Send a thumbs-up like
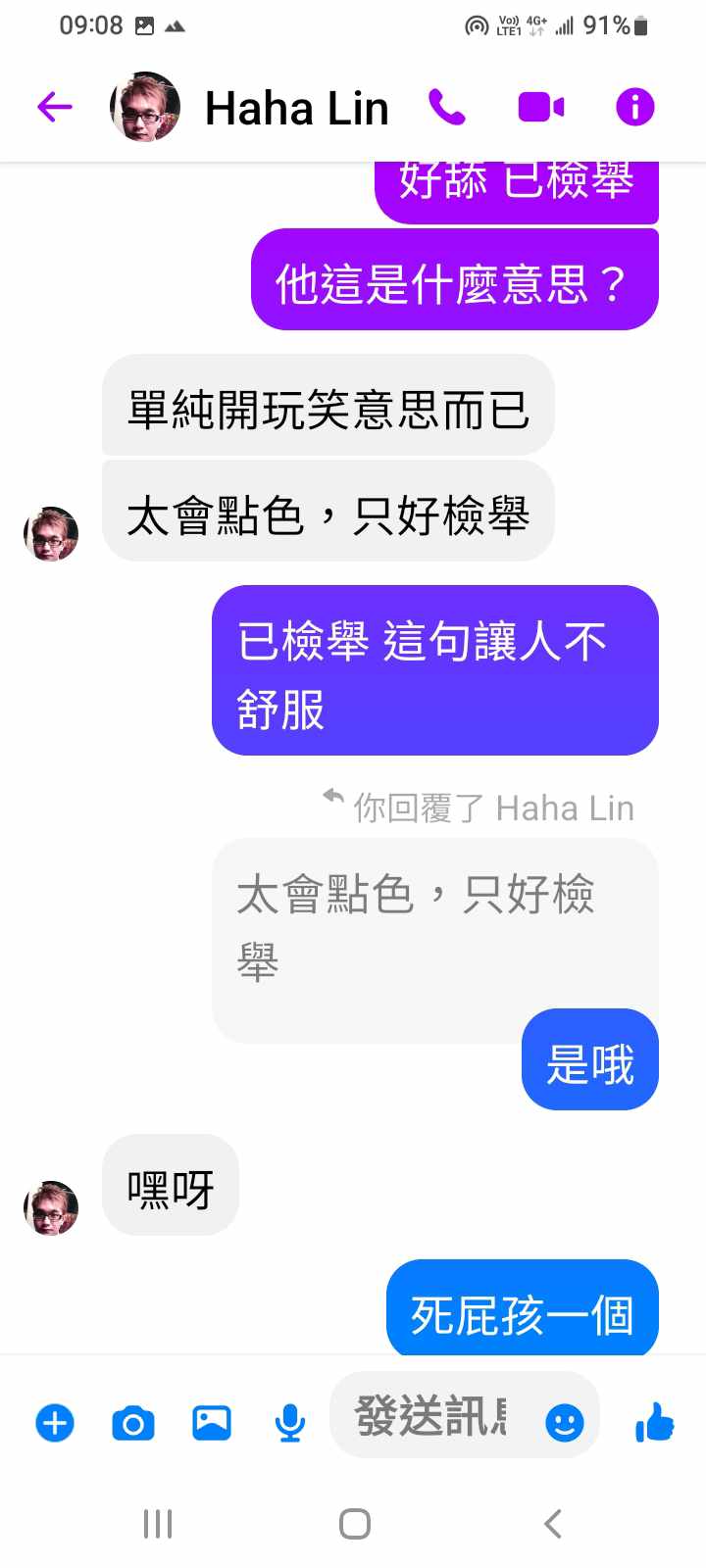 (x=654, y=1421)
